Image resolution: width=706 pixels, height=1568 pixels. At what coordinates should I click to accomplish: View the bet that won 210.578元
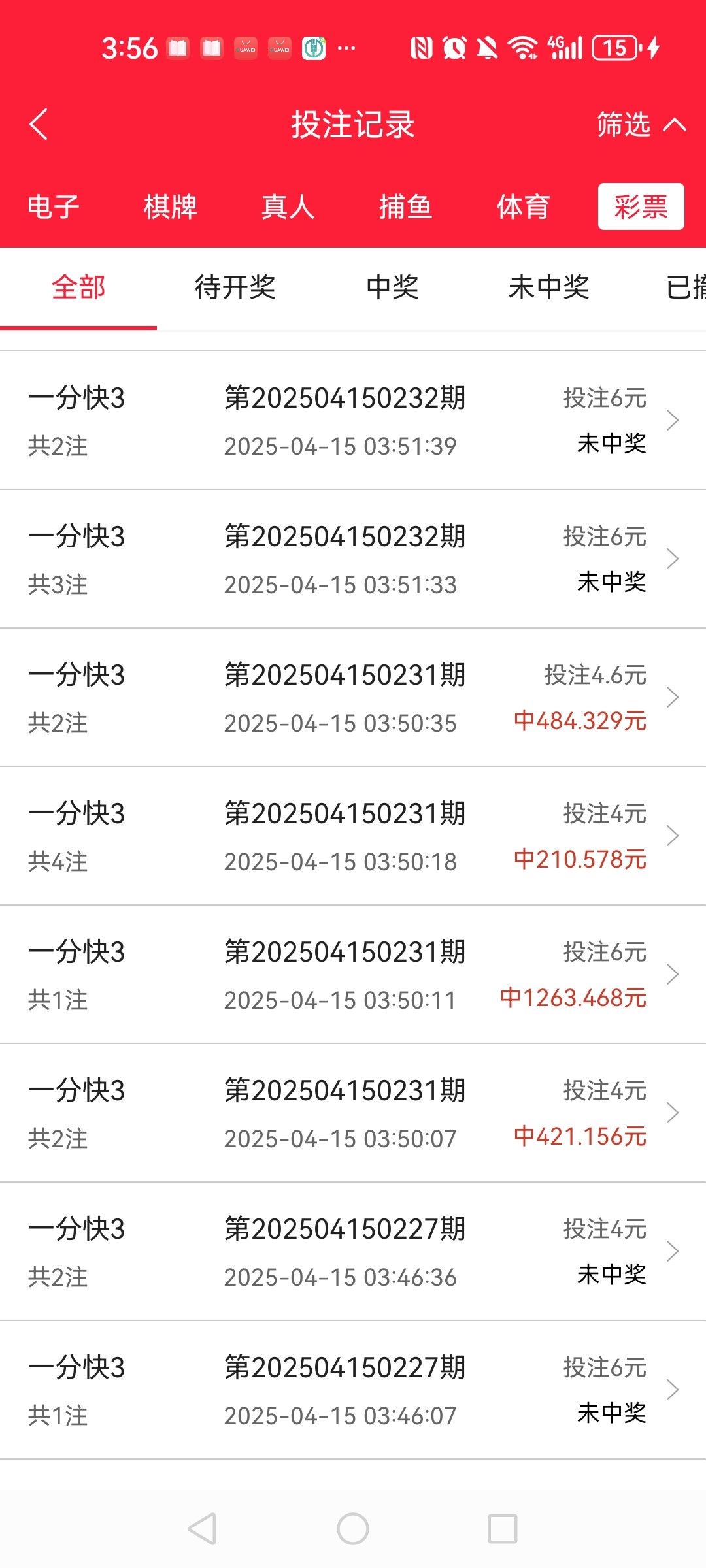pos(353,836)
